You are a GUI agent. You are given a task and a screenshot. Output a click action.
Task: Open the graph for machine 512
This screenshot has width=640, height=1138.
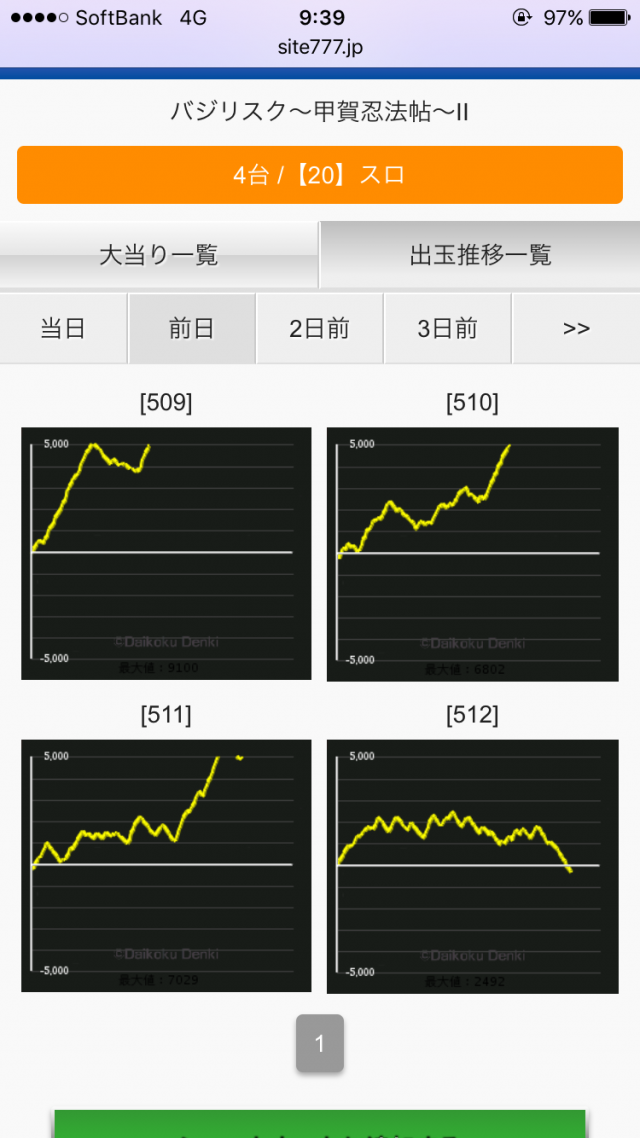pos(472,866)
